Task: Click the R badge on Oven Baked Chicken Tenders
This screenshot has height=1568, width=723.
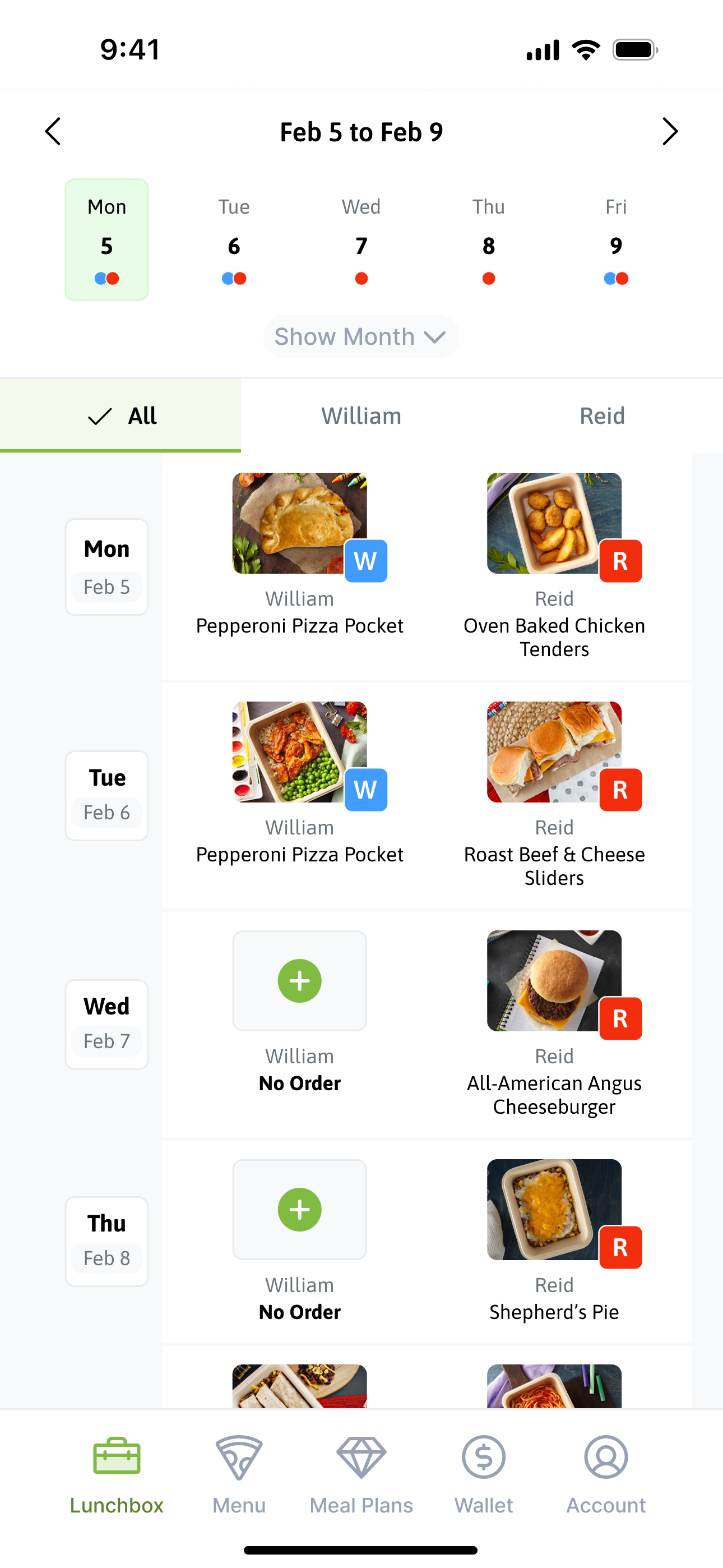Action: click(x=620, y=561)
